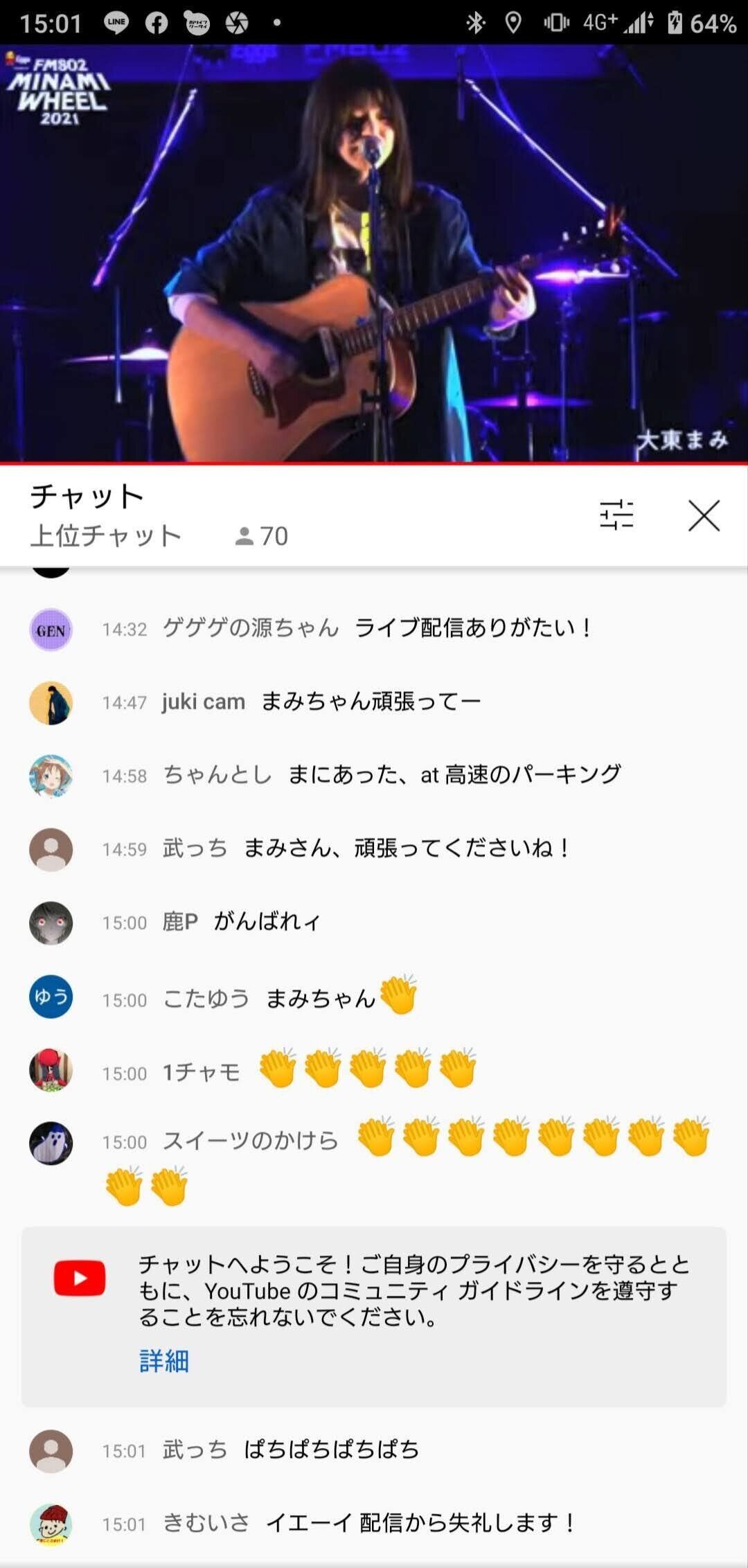Open the 上位チャット chat mode selector
748x1568 pixels.
tap(106, 535)
